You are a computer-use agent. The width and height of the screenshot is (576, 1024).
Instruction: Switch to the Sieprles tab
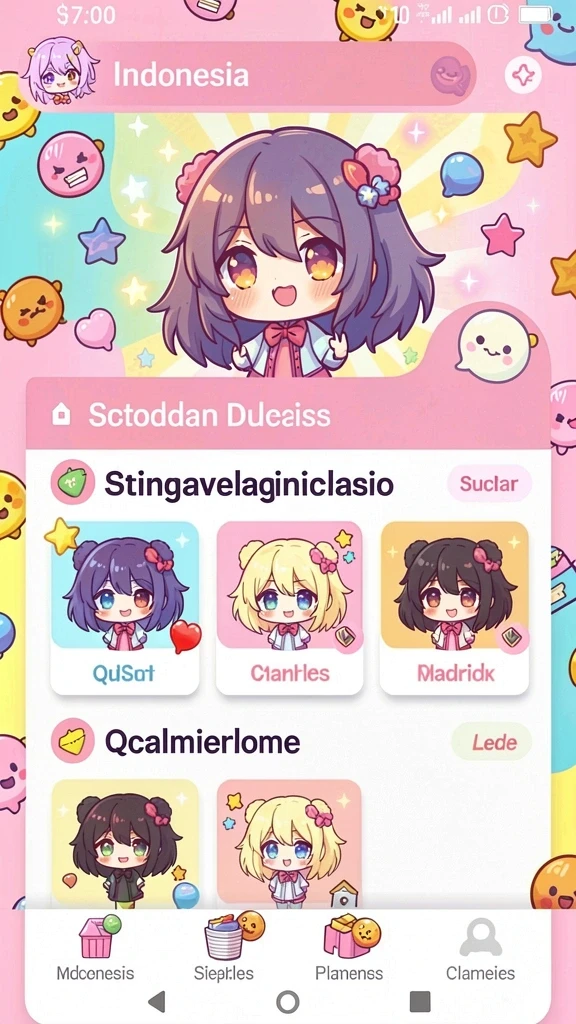pos(226,948)
